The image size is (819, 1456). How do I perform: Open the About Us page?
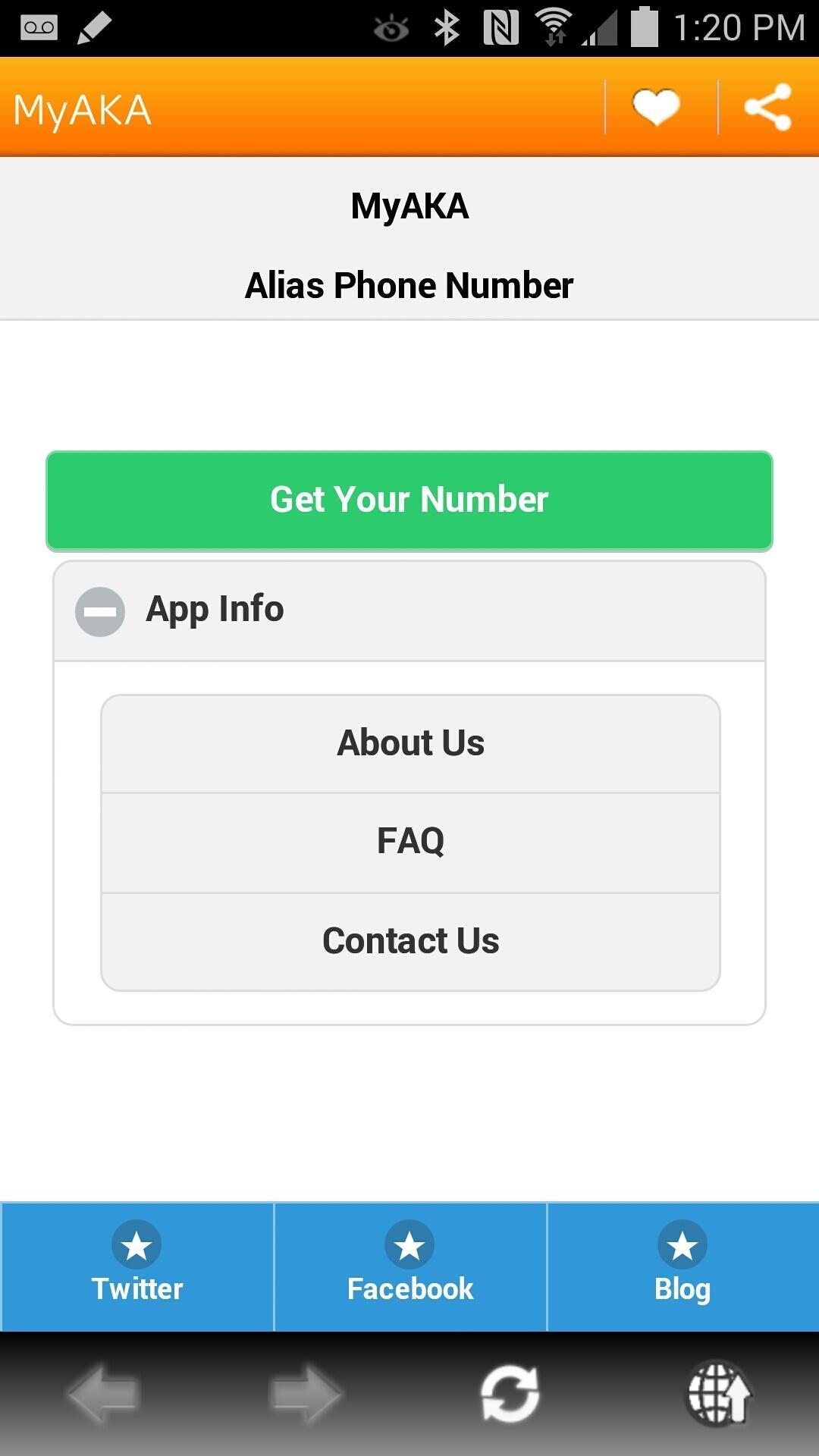(x=409, y=742)
